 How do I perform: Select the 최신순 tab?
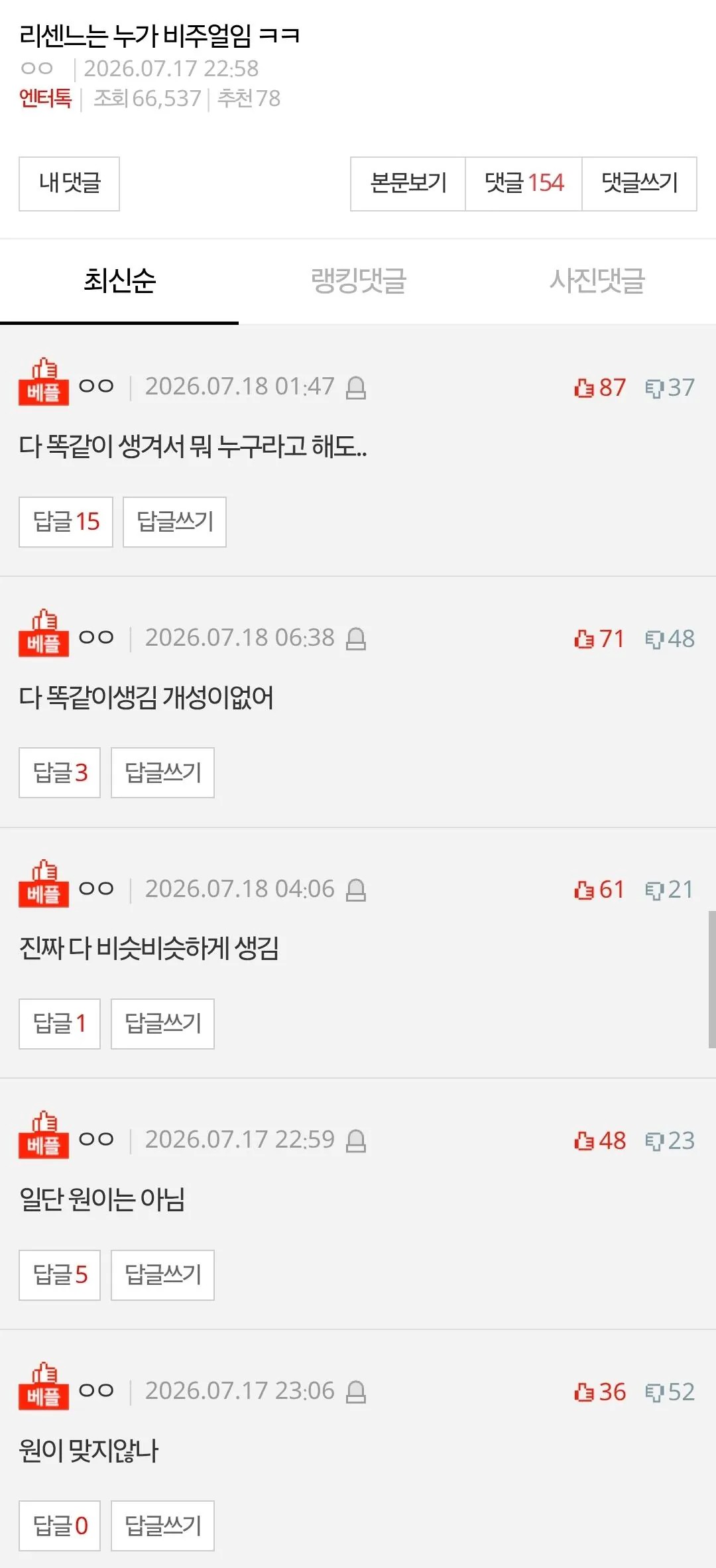pos(119,280)
